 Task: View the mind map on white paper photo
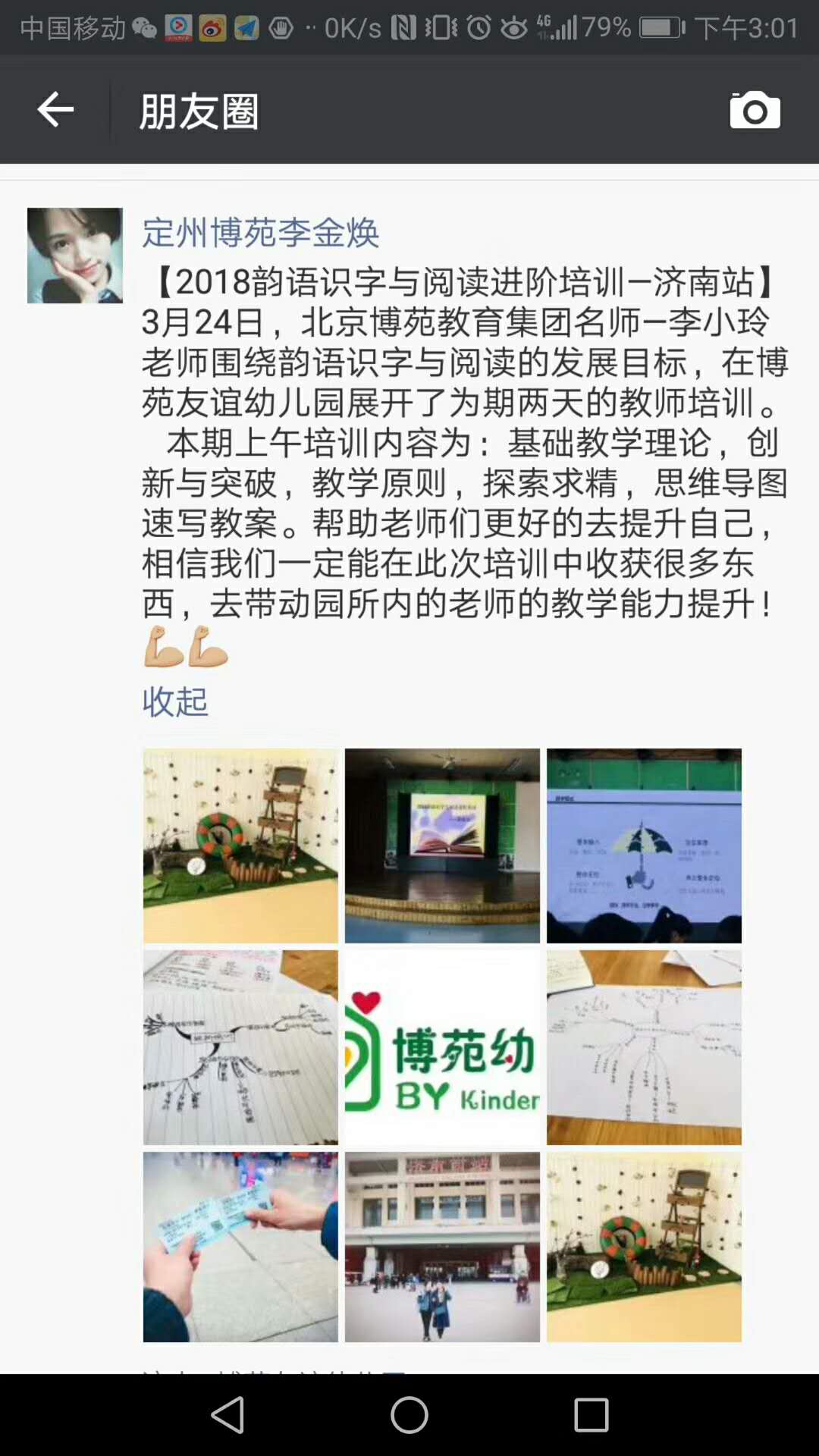(x=644, y=1047)
